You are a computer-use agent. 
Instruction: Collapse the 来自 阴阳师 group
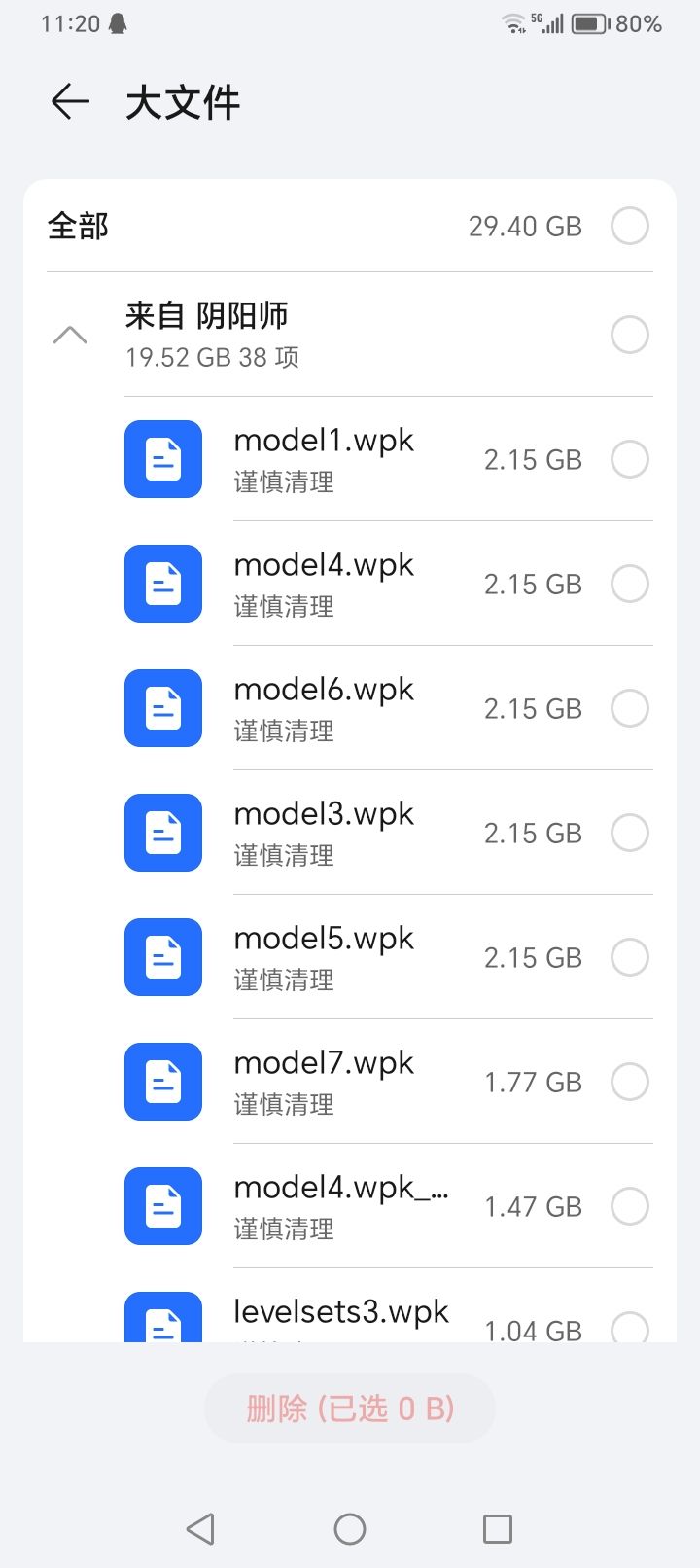pyautogui.click(x=70, y=335)
